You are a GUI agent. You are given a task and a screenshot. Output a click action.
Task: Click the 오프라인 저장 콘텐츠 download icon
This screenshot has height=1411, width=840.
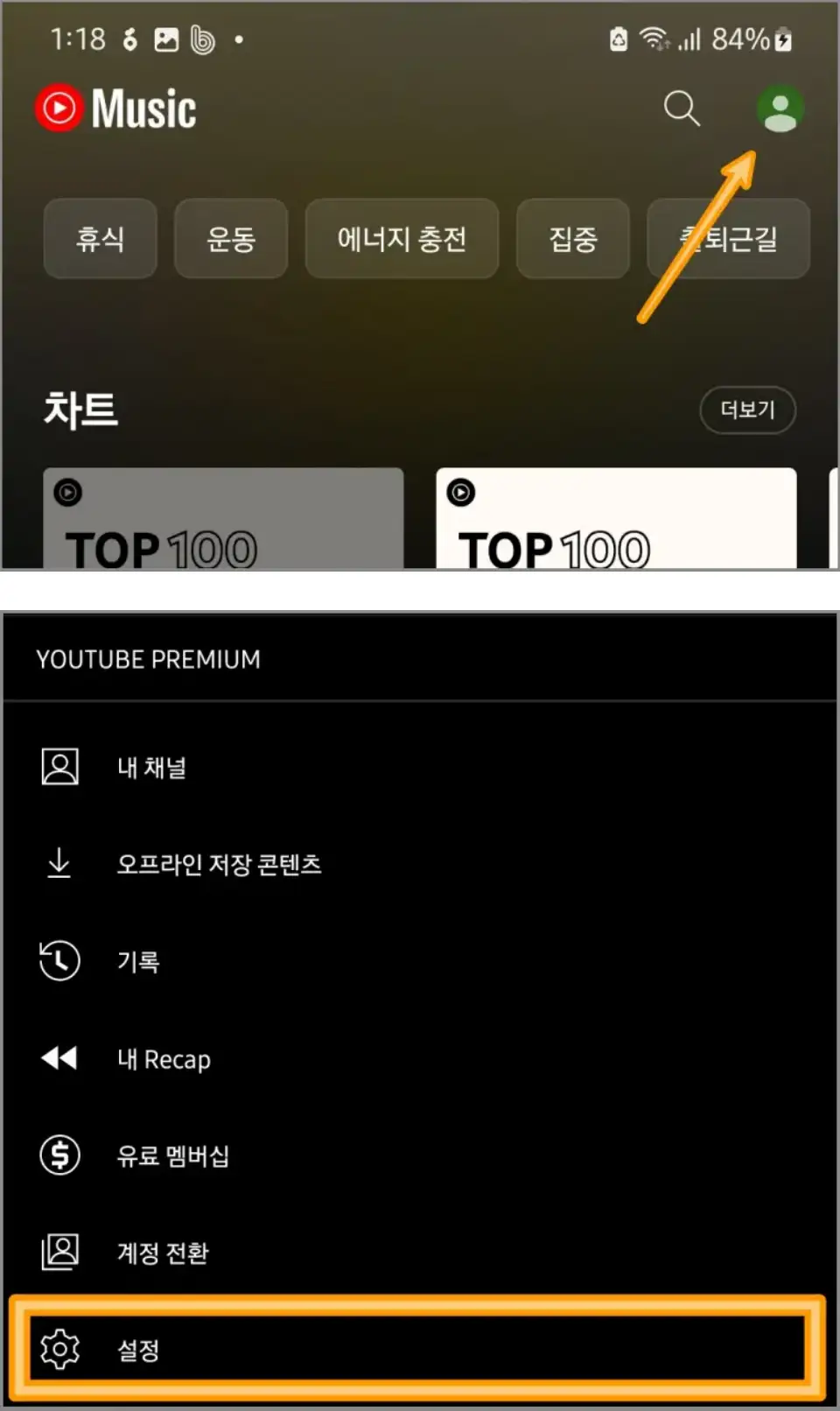(59, 863)
